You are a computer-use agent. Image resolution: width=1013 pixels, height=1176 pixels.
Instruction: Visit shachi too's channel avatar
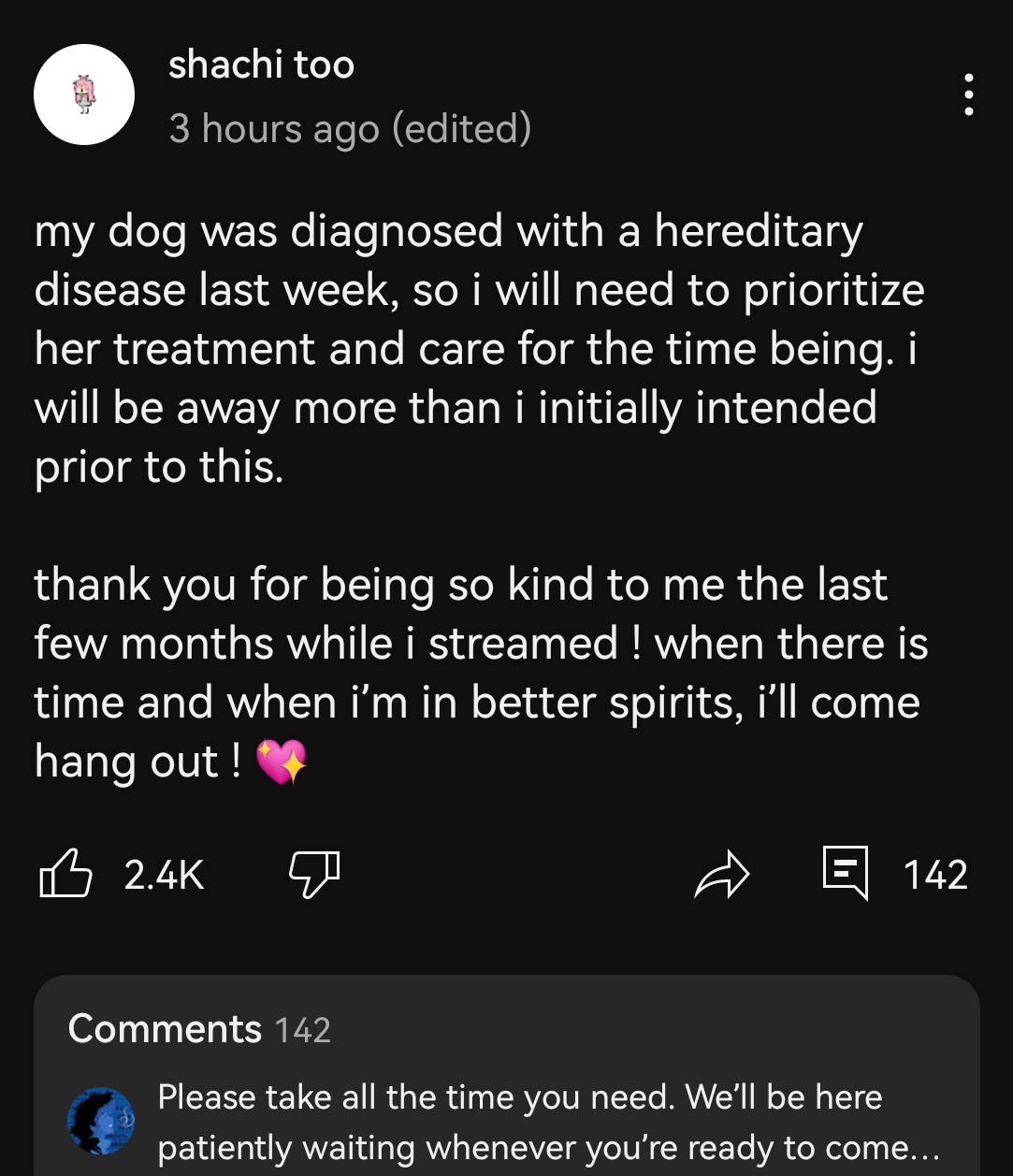[84, 94]
